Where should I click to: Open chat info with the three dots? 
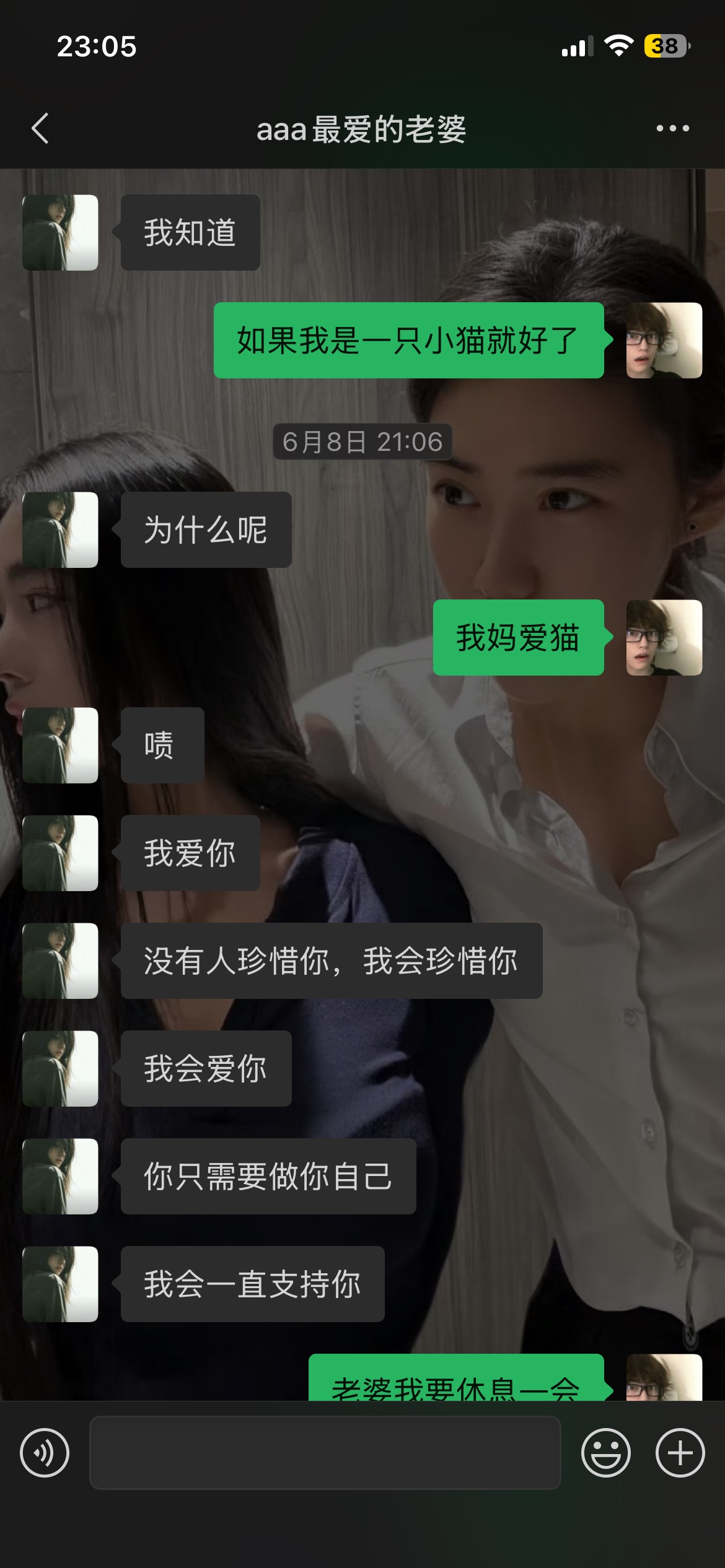(672, 129)
